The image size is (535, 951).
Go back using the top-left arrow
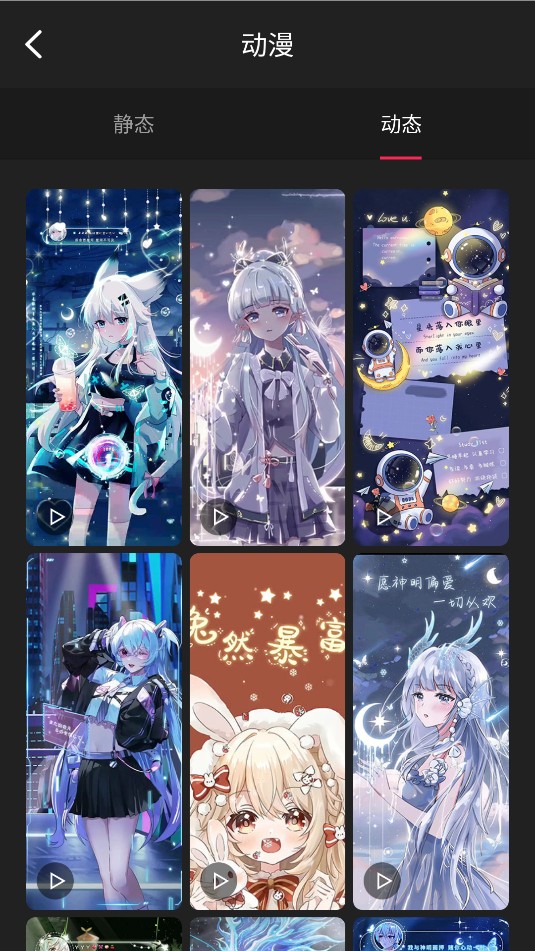pyautogui.click(x=34, y=44)
